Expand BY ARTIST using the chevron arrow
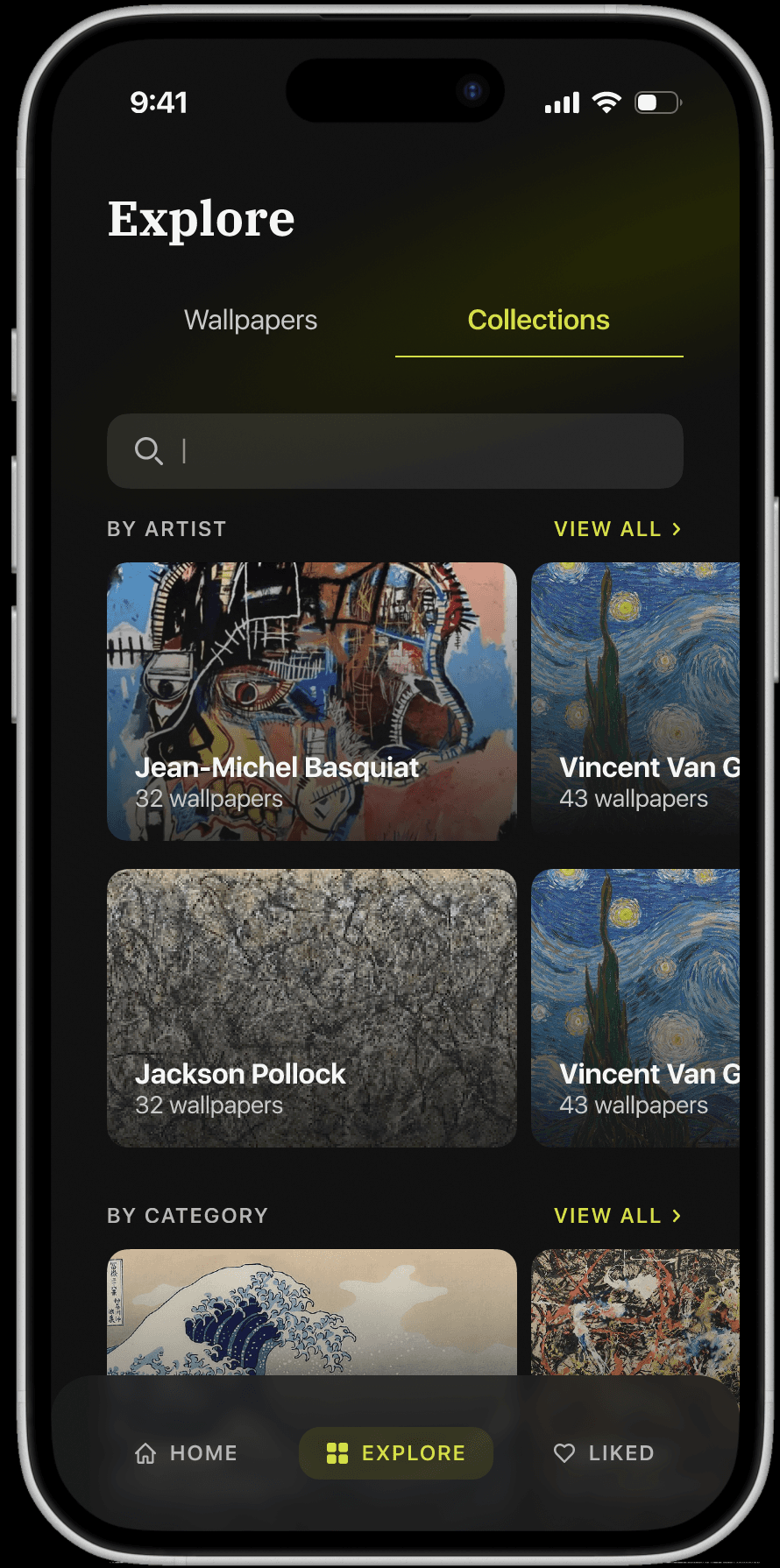 click(676, 529)
